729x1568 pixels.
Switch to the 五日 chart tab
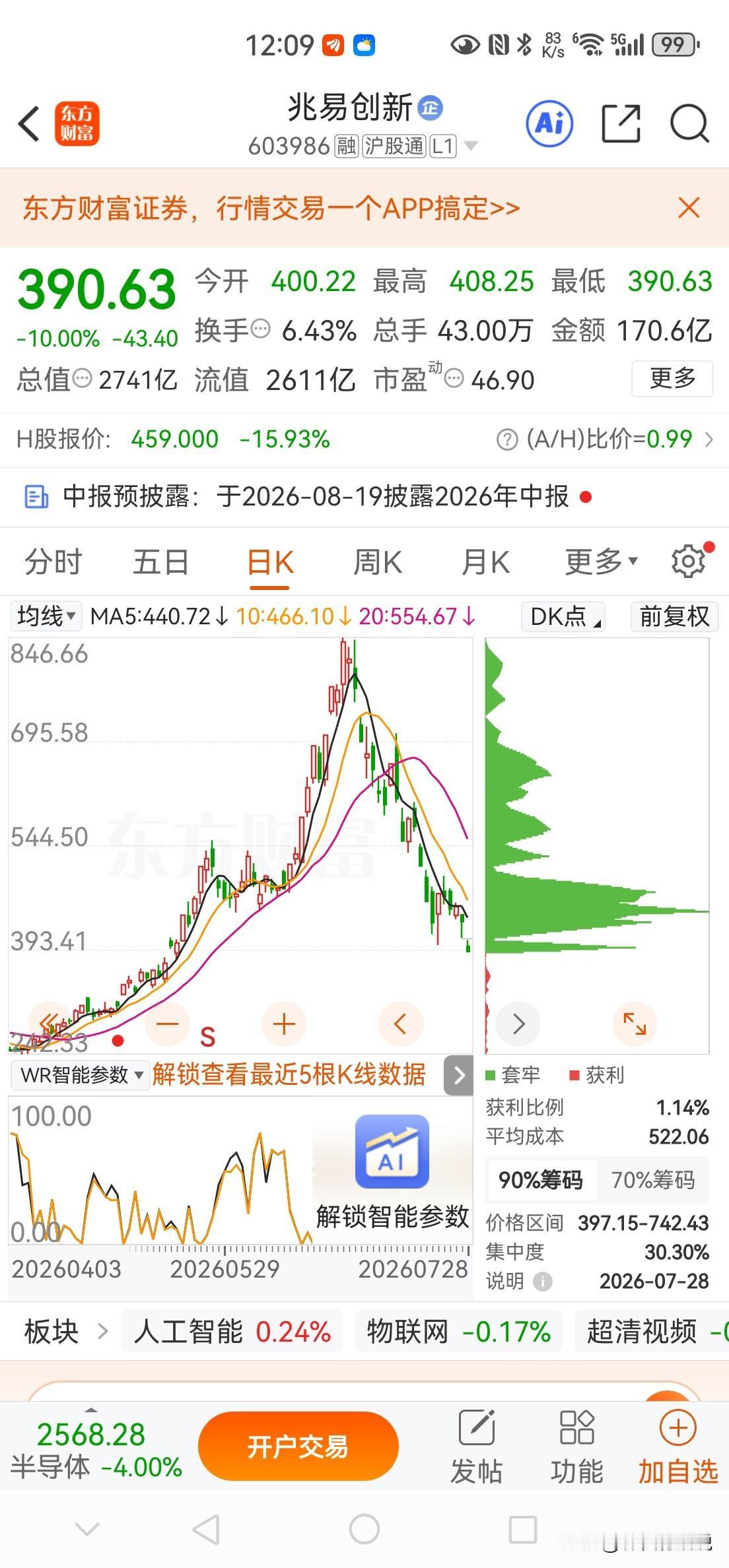161,562
